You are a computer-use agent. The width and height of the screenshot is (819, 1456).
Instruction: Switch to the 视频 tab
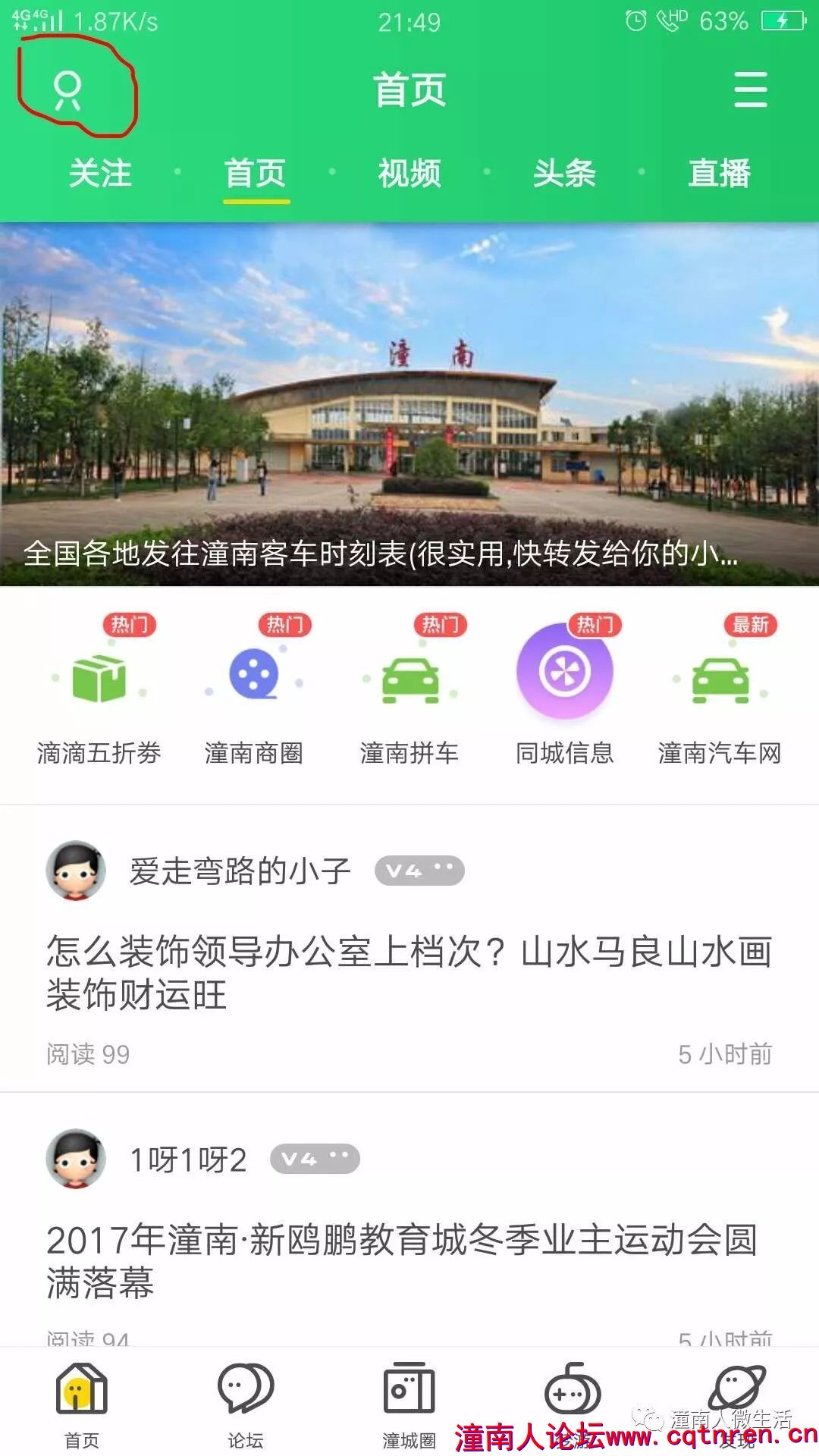click(409, 174)
